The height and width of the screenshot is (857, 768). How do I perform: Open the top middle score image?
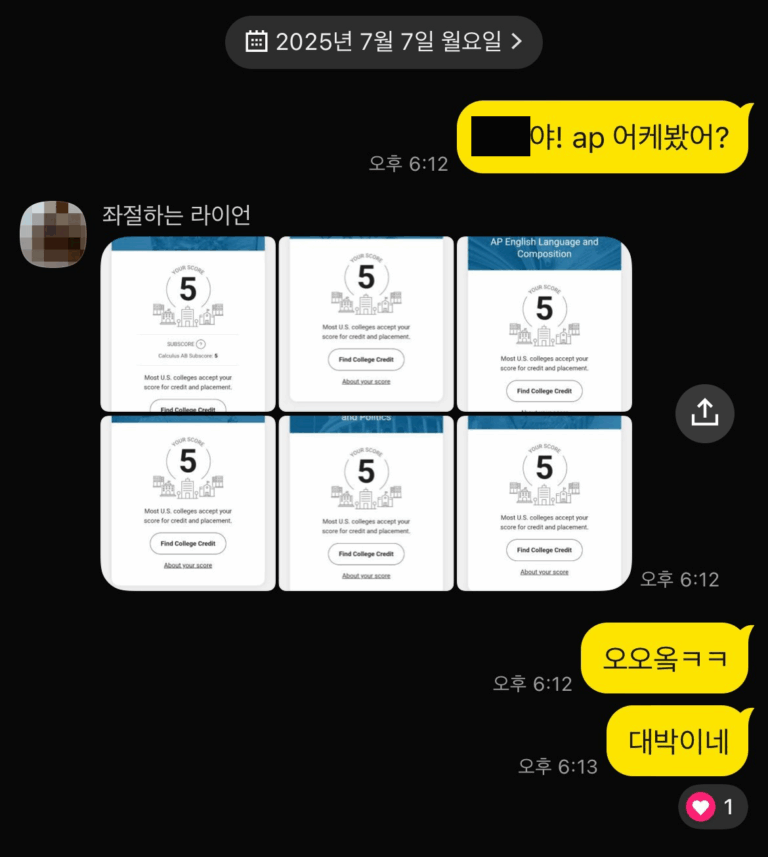[x=366, y=324]
